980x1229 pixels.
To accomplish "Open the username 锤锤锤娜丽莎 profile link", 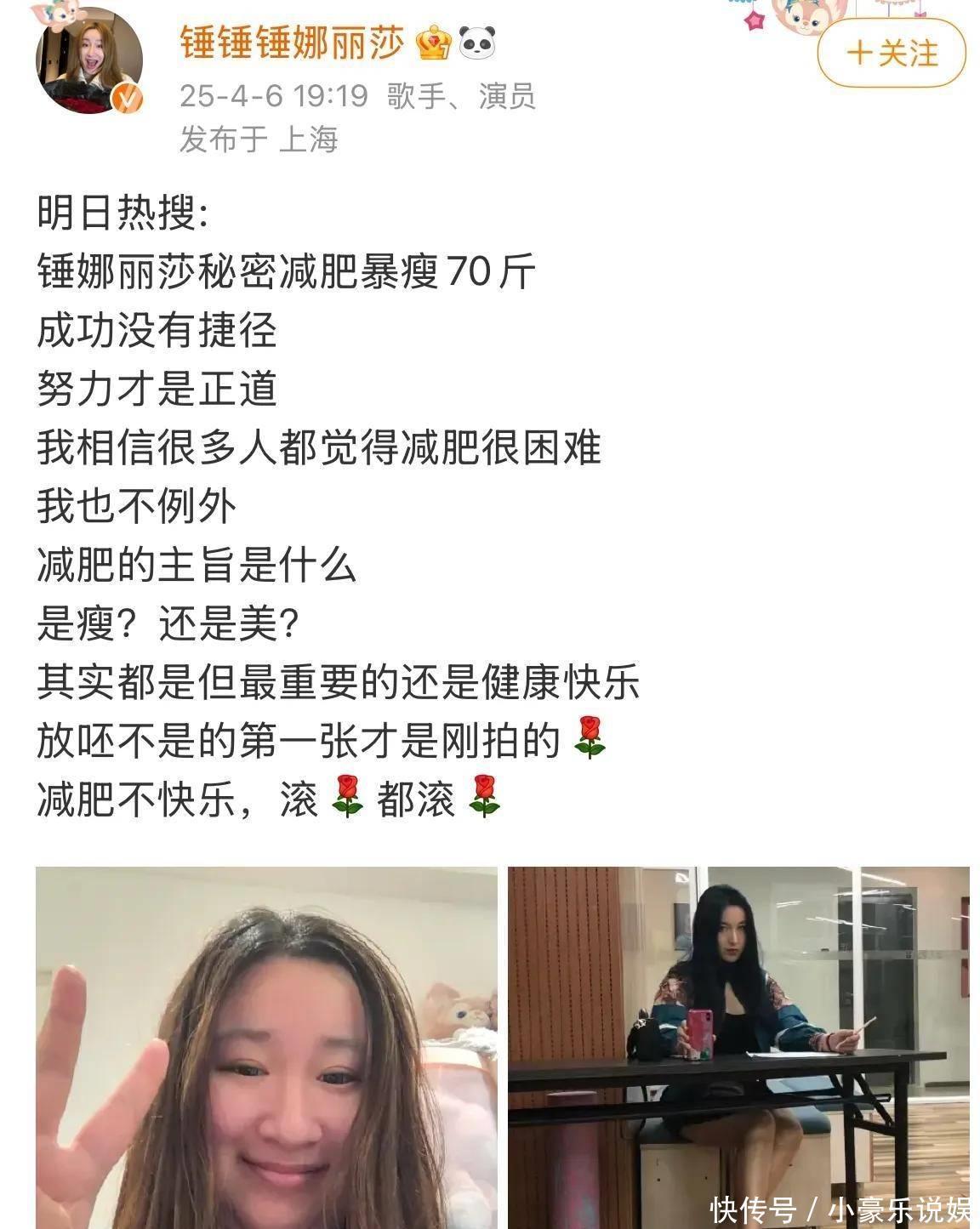I will coord(292,43).
